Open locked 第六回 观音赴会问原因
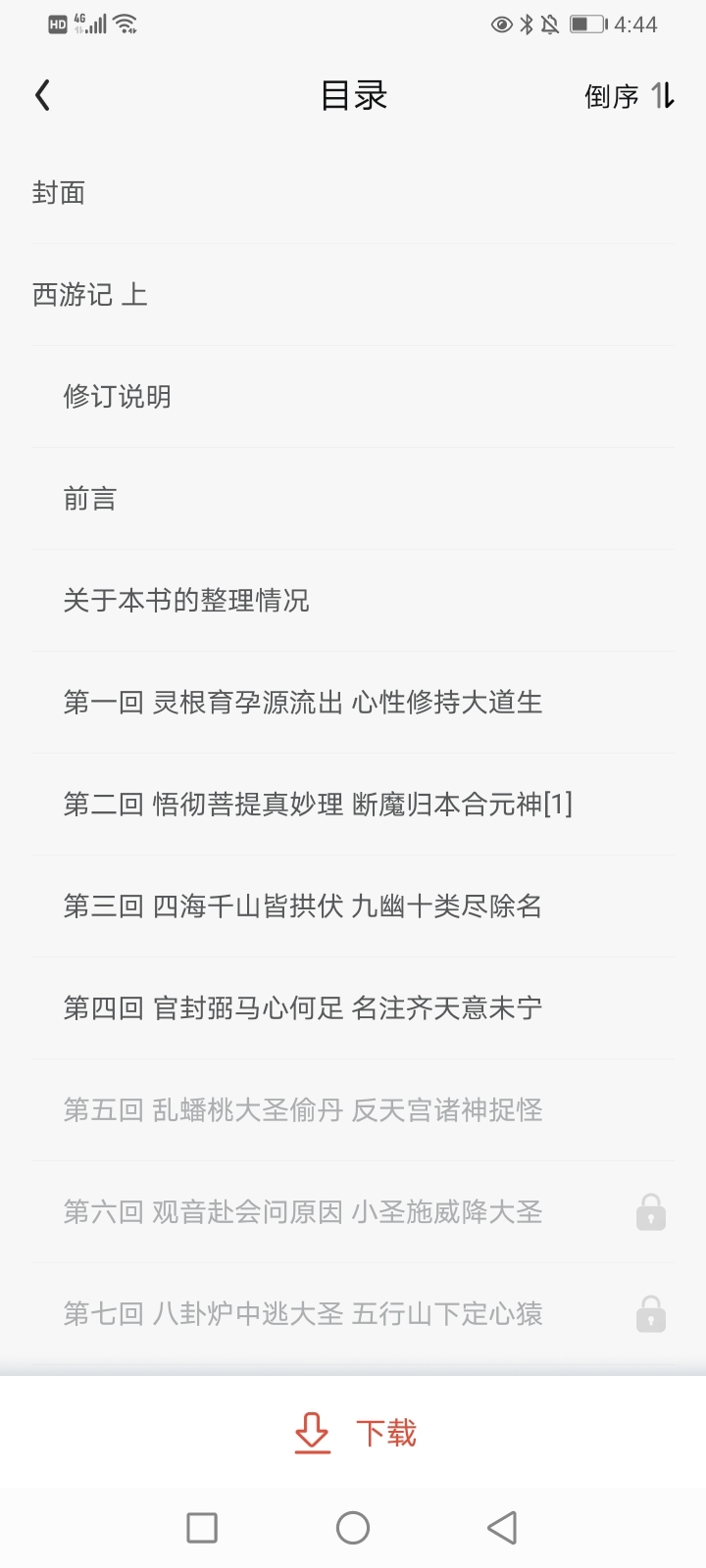The height and width of the screenshot is (1568, 706). [x=353, y=1212]
